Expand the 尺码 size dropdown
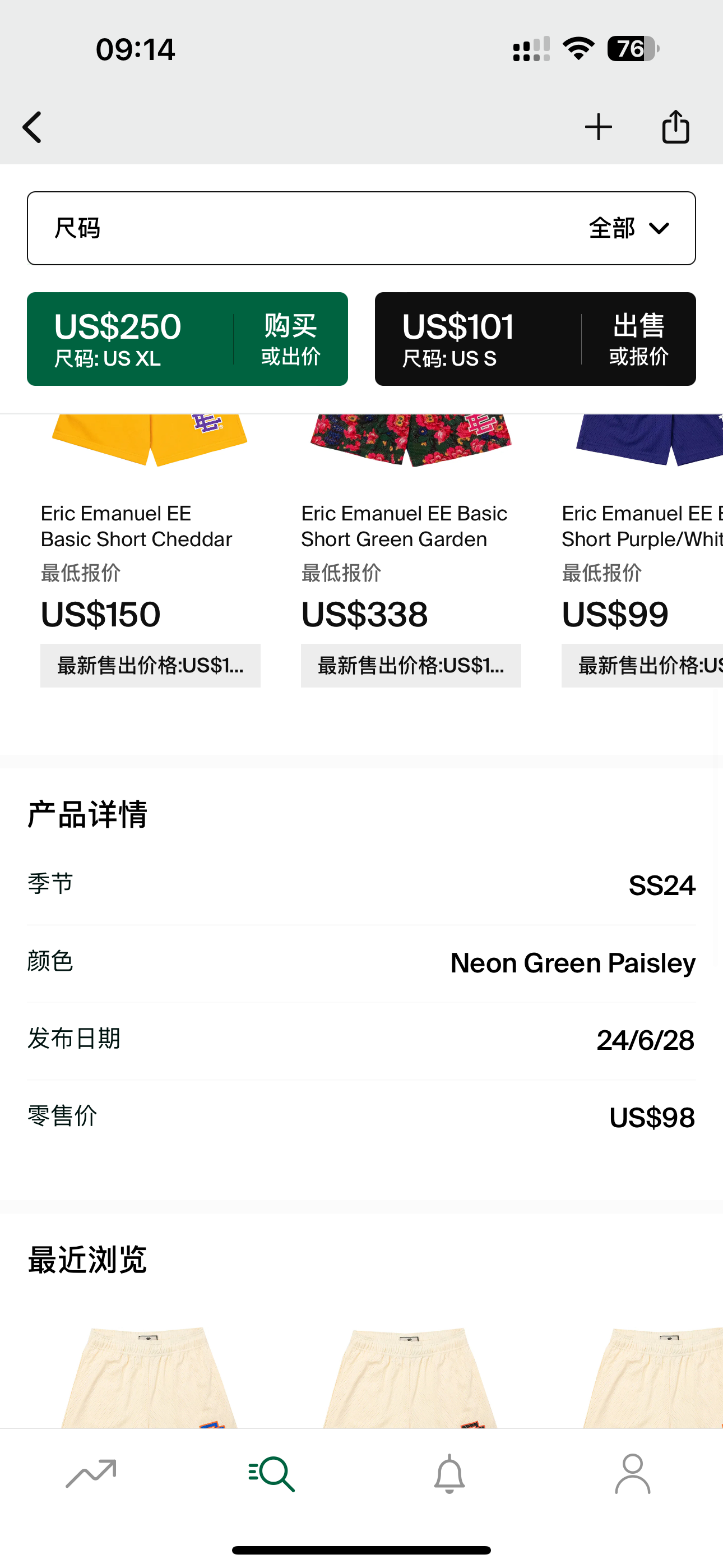 pyautogui.click(x=361, y=228)
